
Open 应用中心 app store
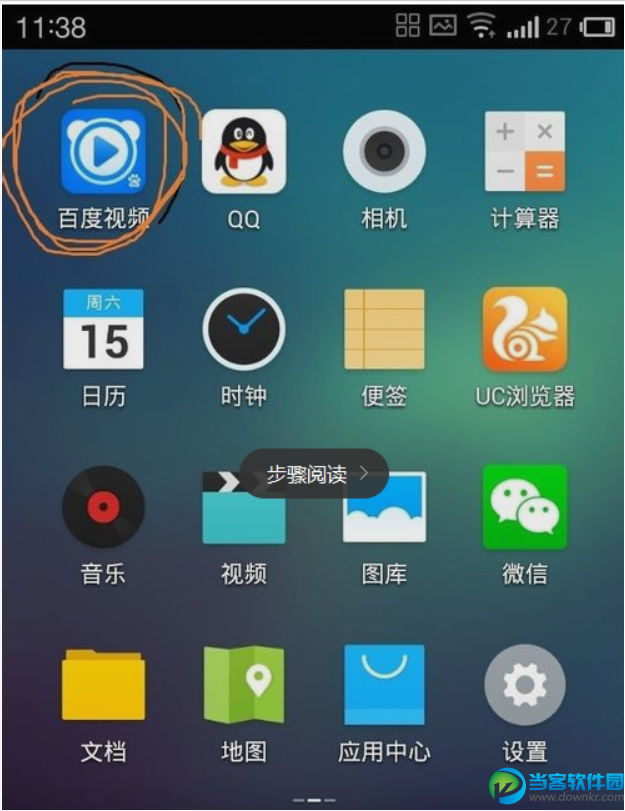click(x=384, y=685)
